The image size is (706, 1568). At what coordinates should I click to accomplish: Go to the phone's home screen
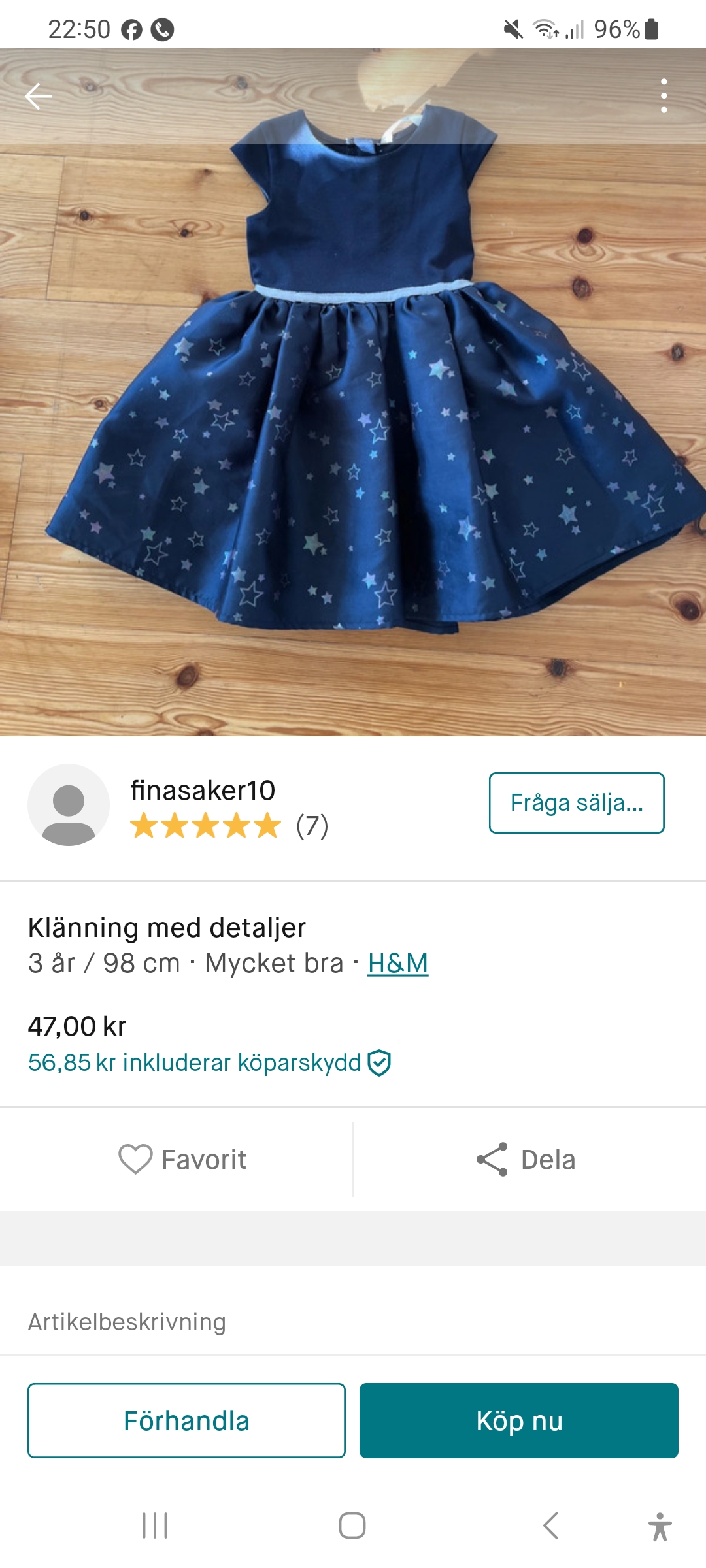point(352,1526)
